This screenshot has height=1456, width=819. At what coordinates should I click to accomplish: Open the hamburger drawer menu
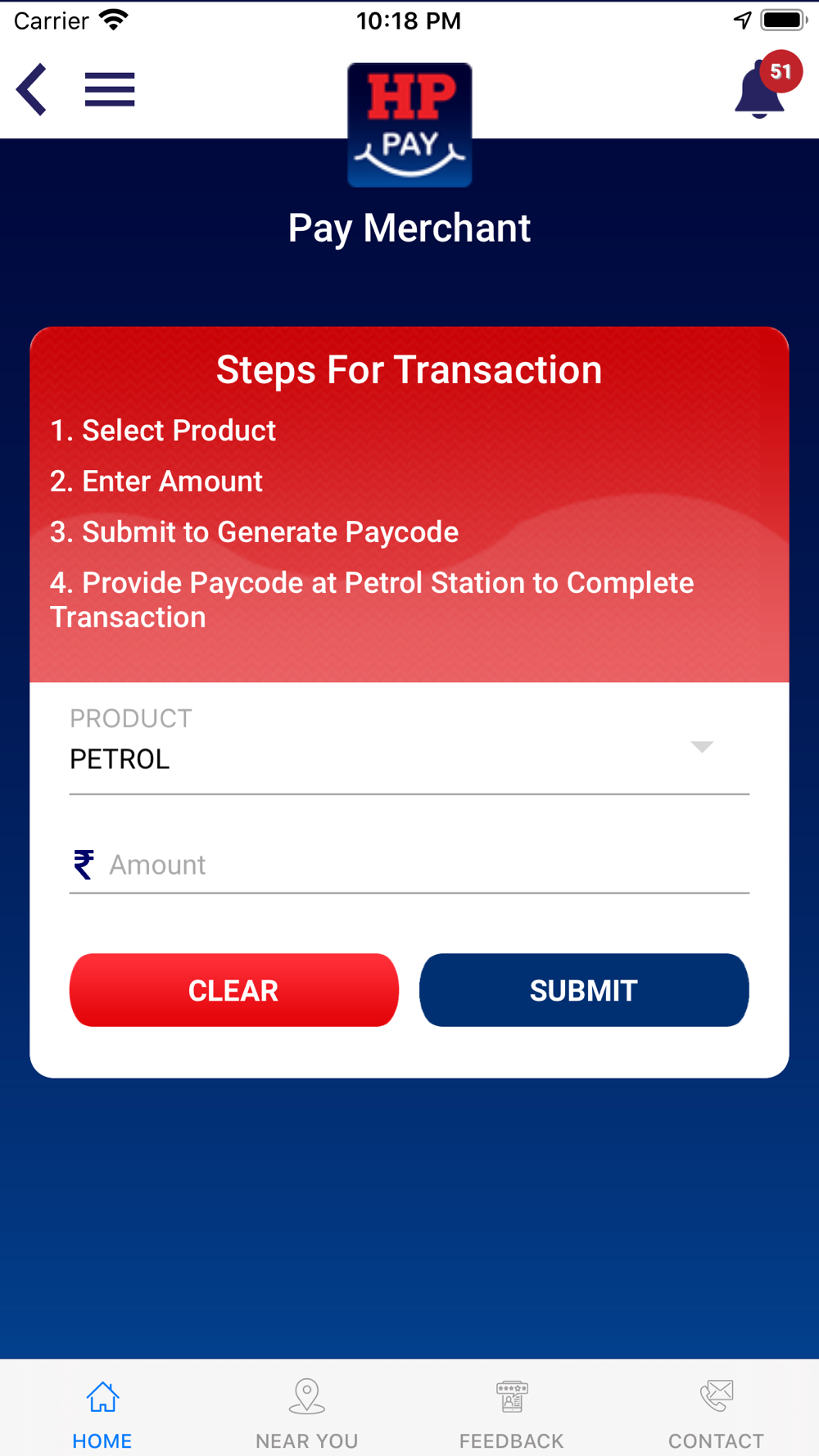[110, 89]
